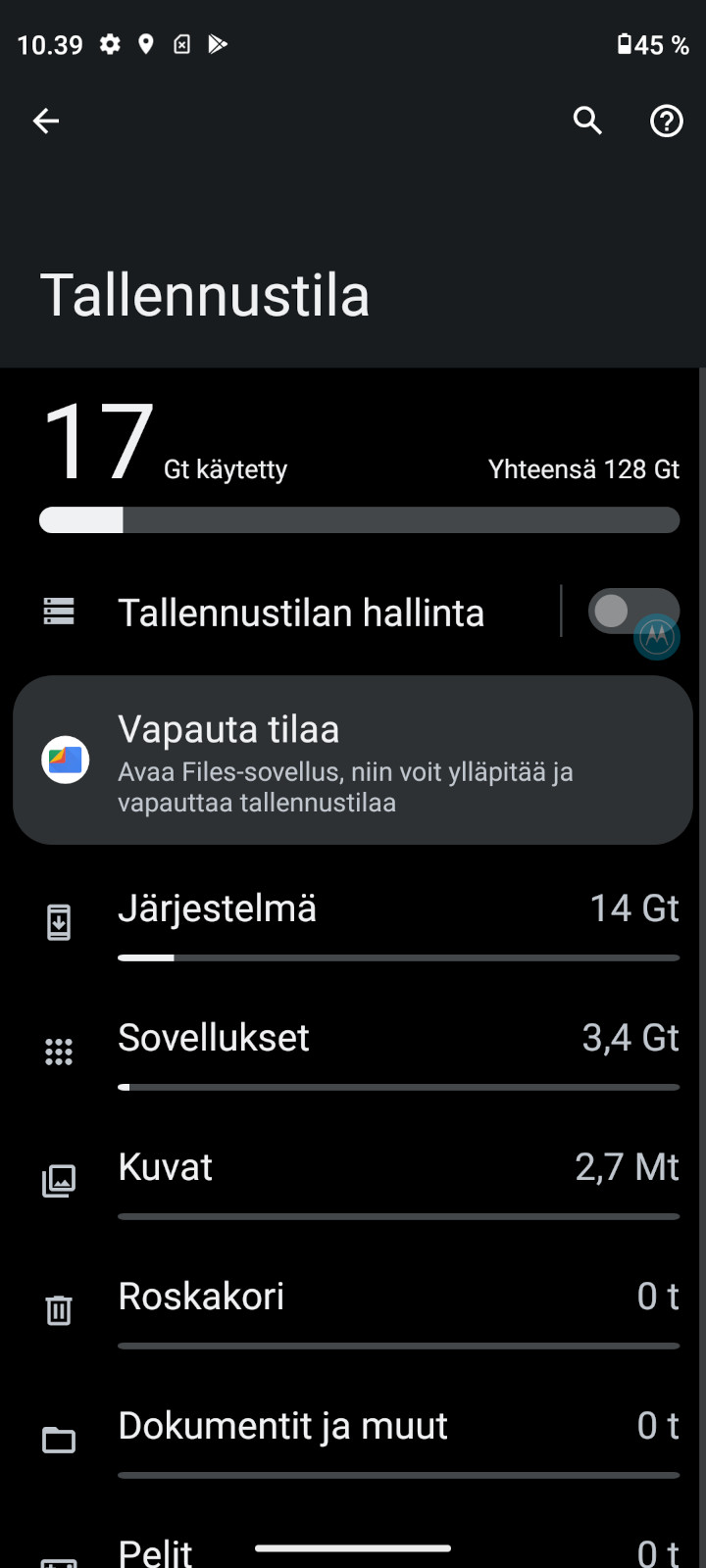The image size is (706, 1568).
Task: Open the Järjestelmä storage row
Action: (x=353, y=923)
